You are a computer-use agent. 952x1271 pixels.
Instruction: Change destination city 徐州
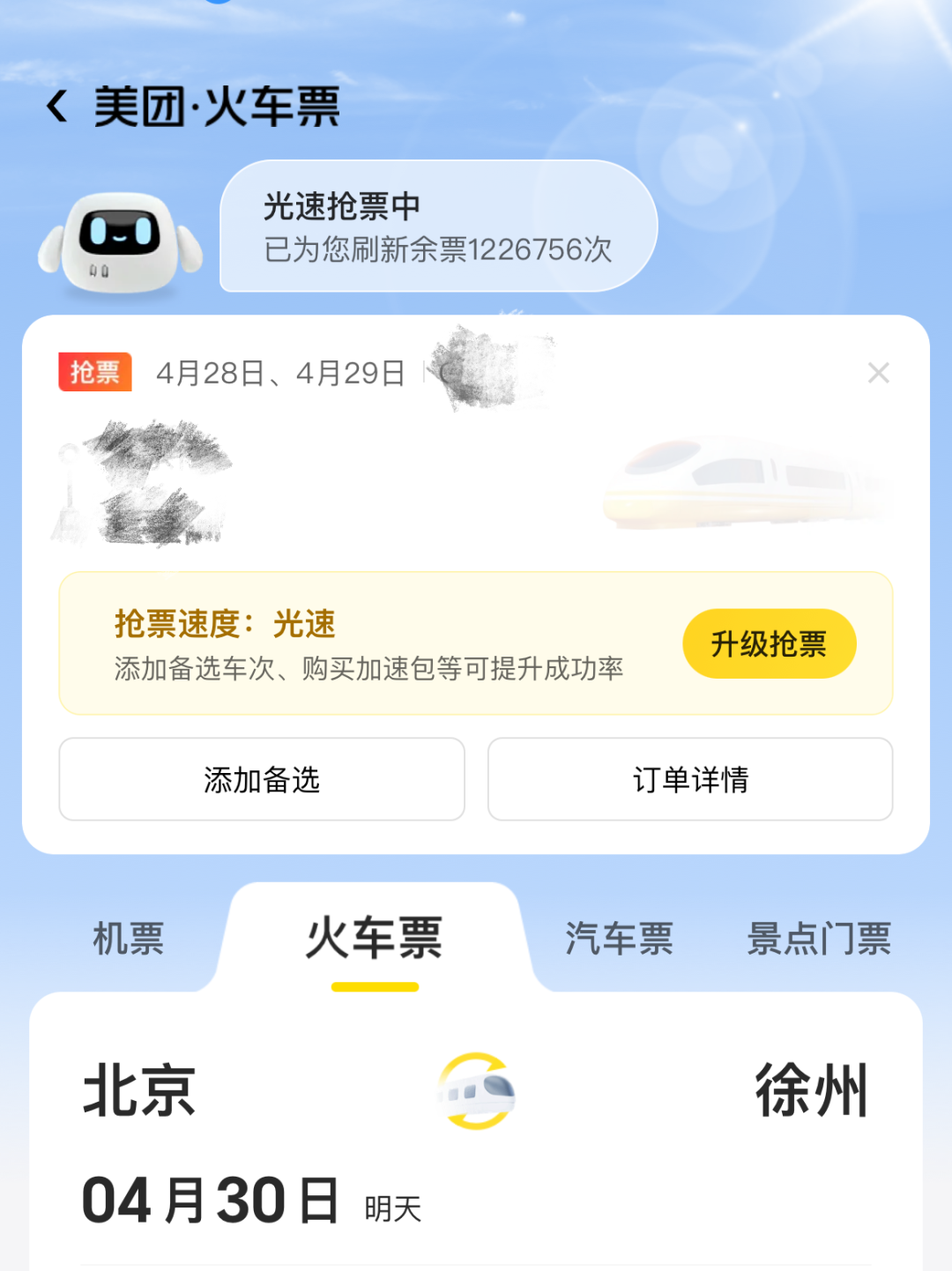coord(811,1091)
